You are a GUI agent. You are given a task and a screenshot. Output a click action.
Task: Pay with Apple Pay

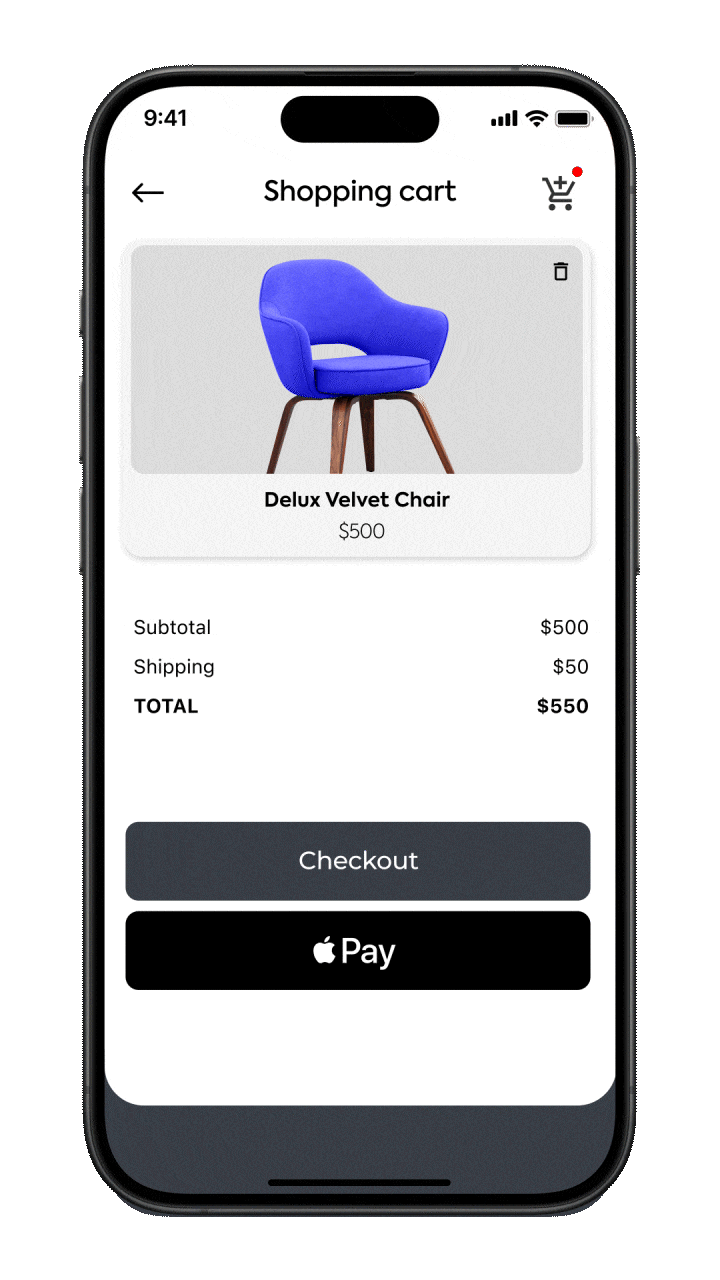click(358, 951)
